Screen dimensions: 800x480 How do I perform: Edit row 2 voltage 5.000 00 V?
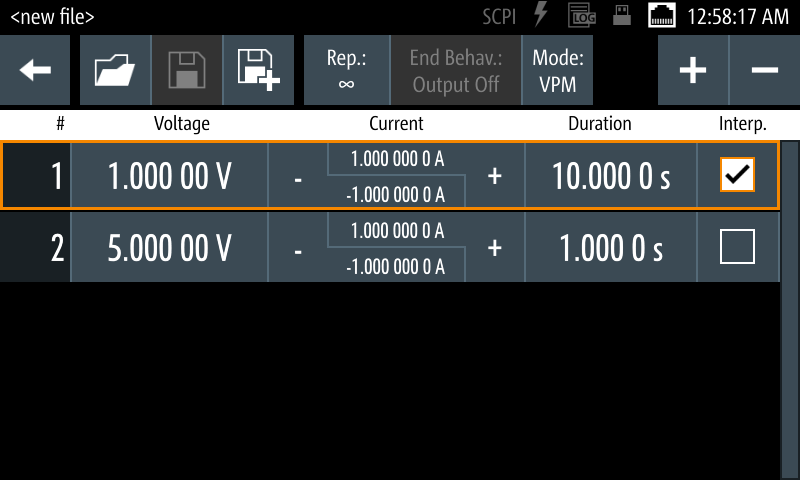point(169,247)
